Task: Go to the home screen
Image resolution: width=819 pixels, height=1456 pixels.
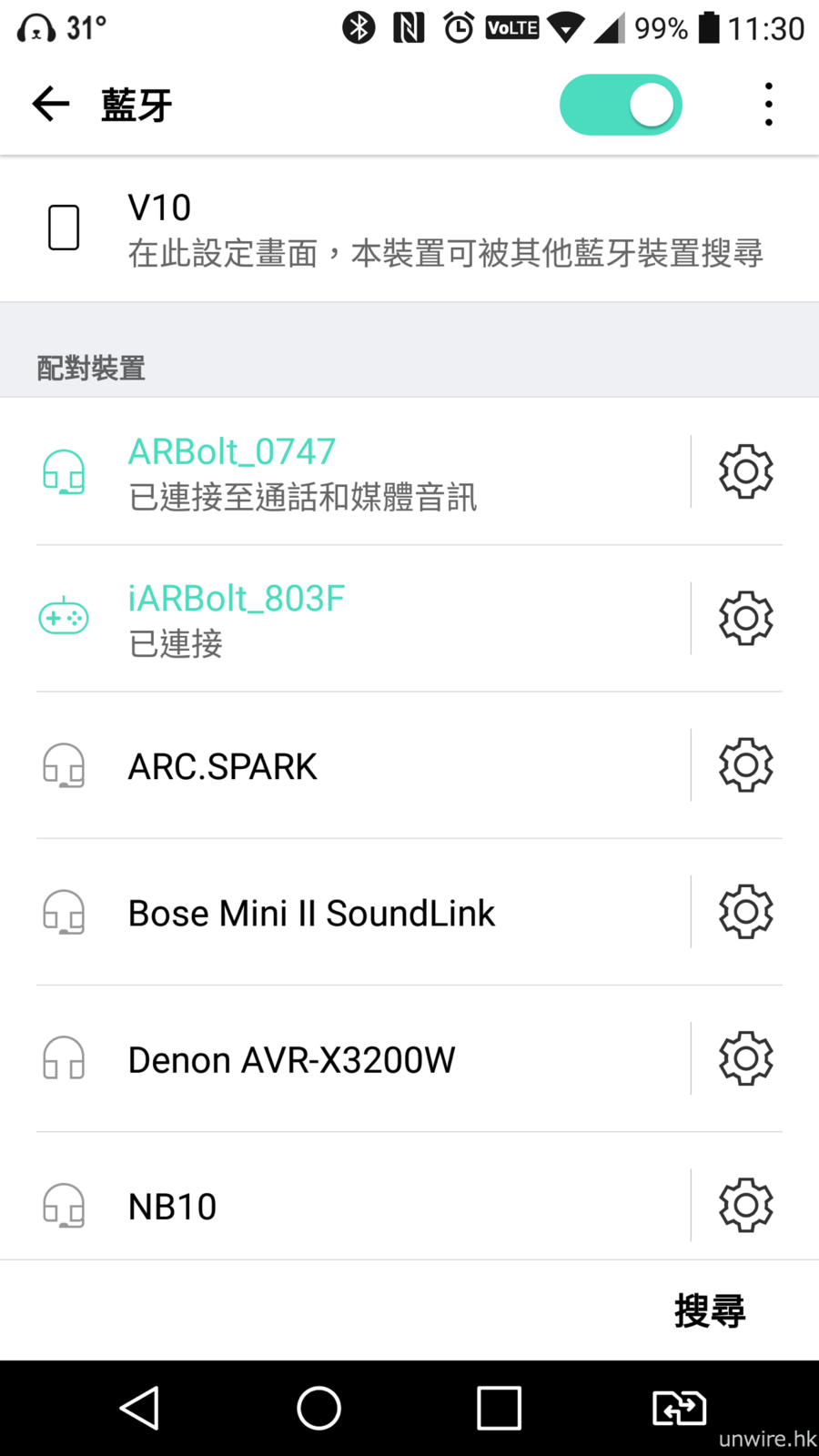Action: point(319,1409)
